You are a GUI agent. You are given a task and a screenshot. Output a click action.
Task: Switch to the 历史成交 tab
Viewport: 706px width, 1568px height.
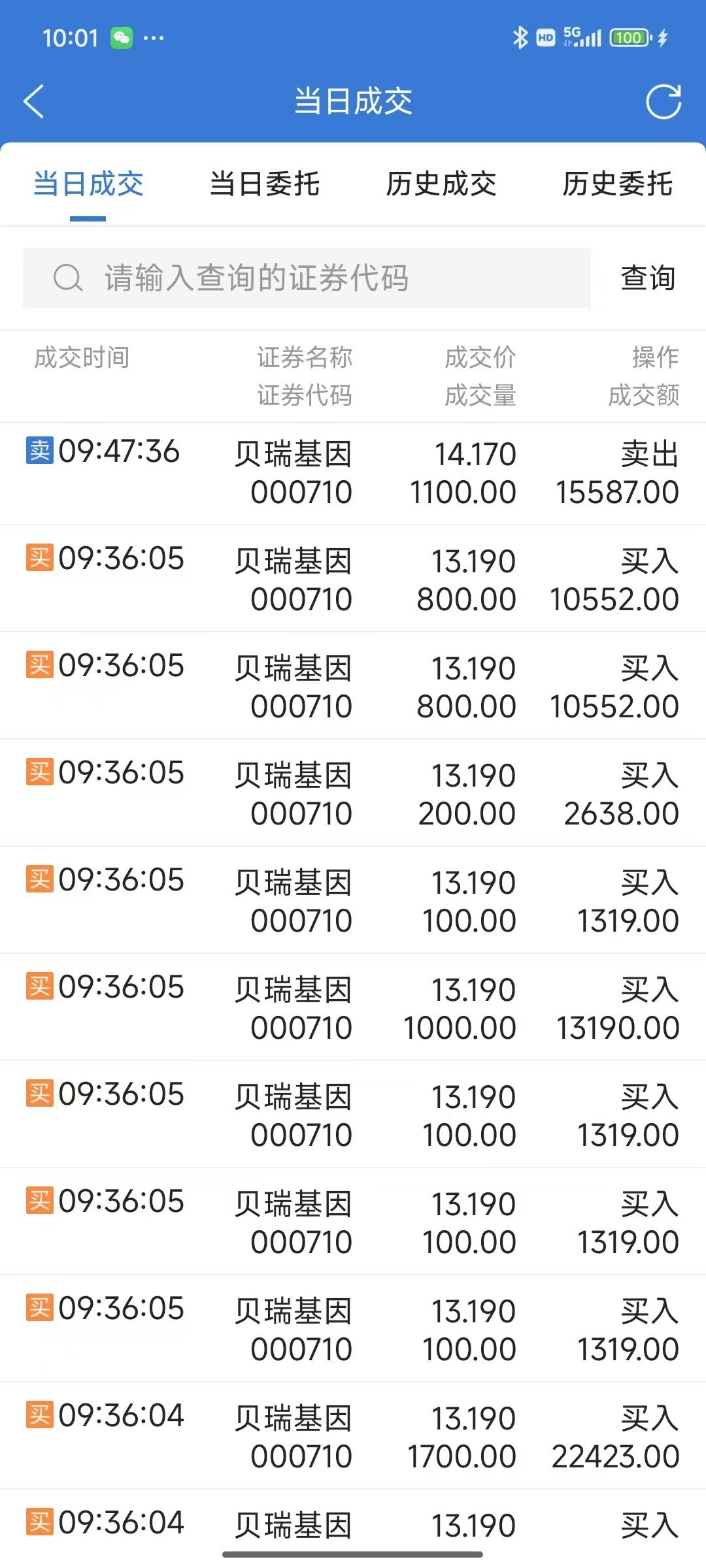point(441,184)
